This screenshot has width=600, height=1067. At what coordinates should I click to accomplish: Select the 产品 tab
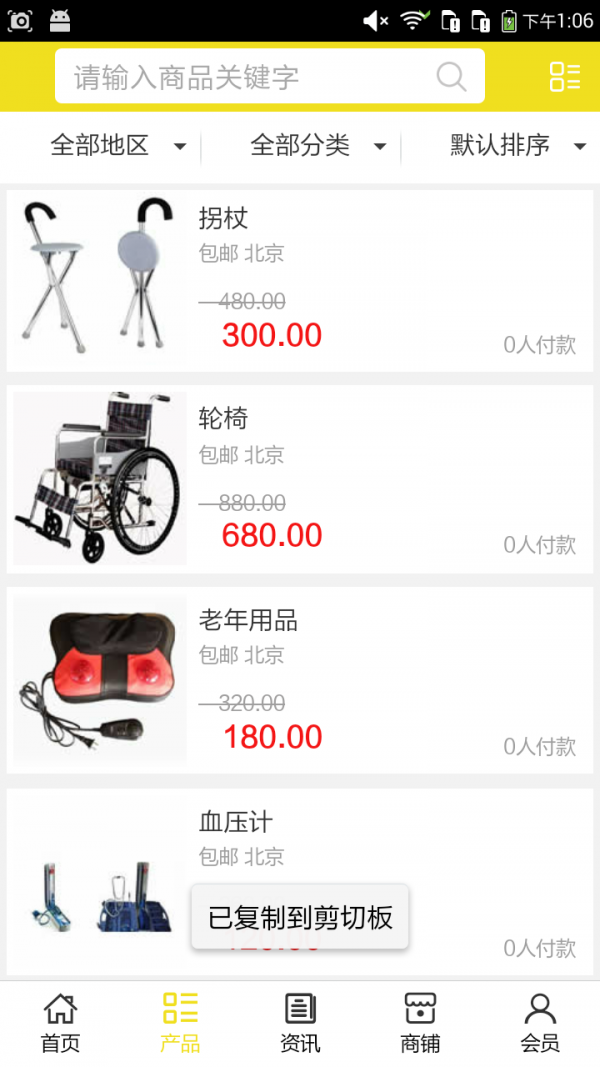tap(180, 1023)
